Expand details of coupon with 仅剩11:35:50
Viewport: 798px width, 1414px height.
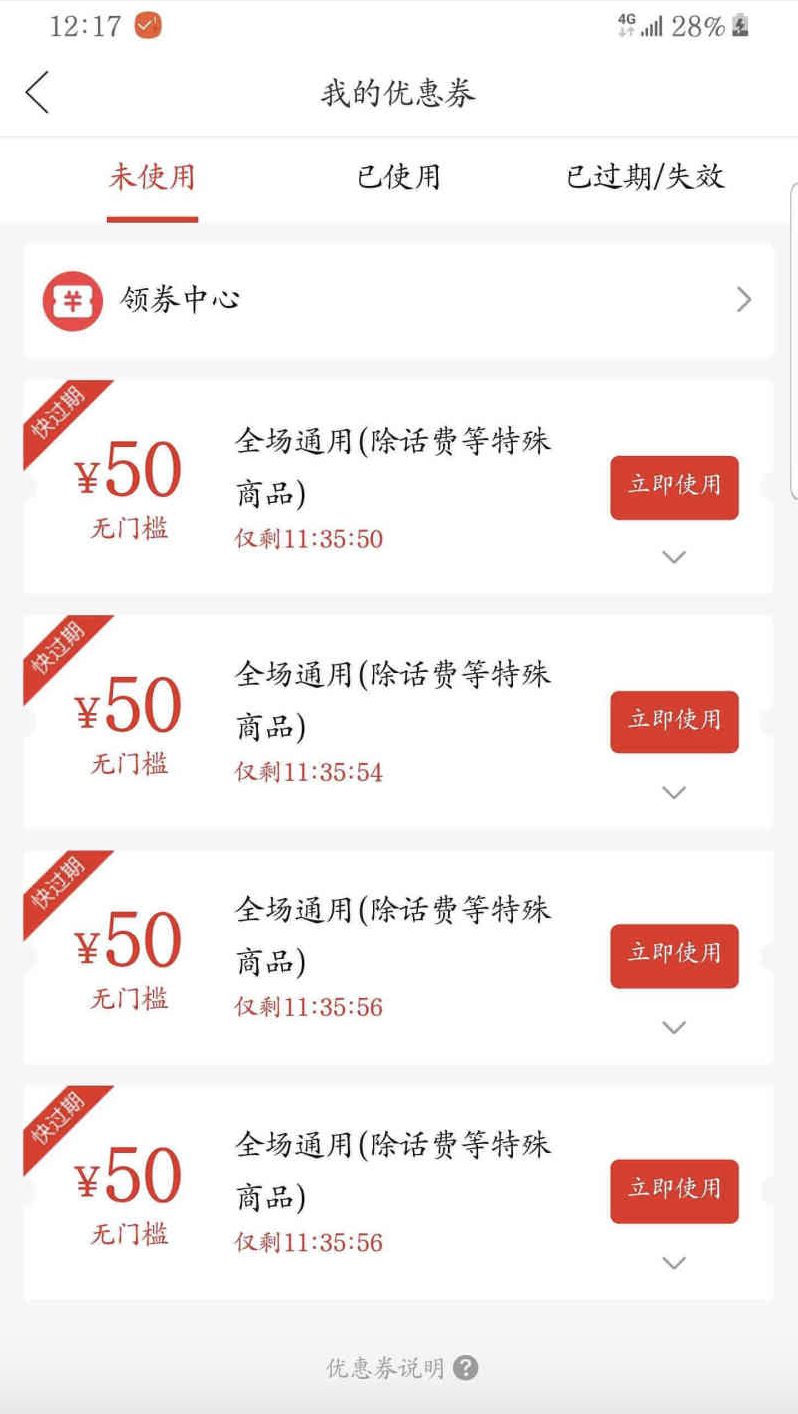point(674,557)
